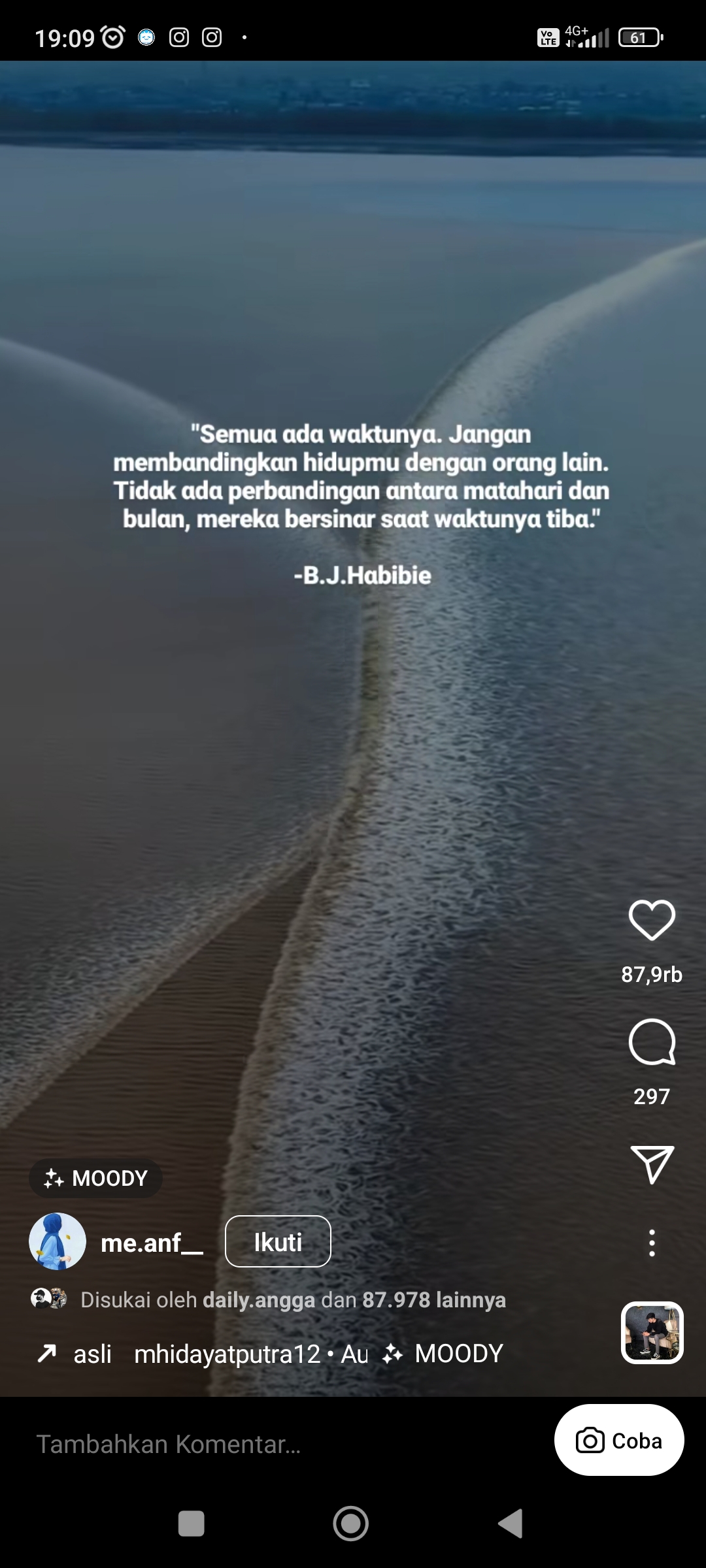Tap the MOODY effect chip
The image size is (706, 1568).
pos(96,1178)
